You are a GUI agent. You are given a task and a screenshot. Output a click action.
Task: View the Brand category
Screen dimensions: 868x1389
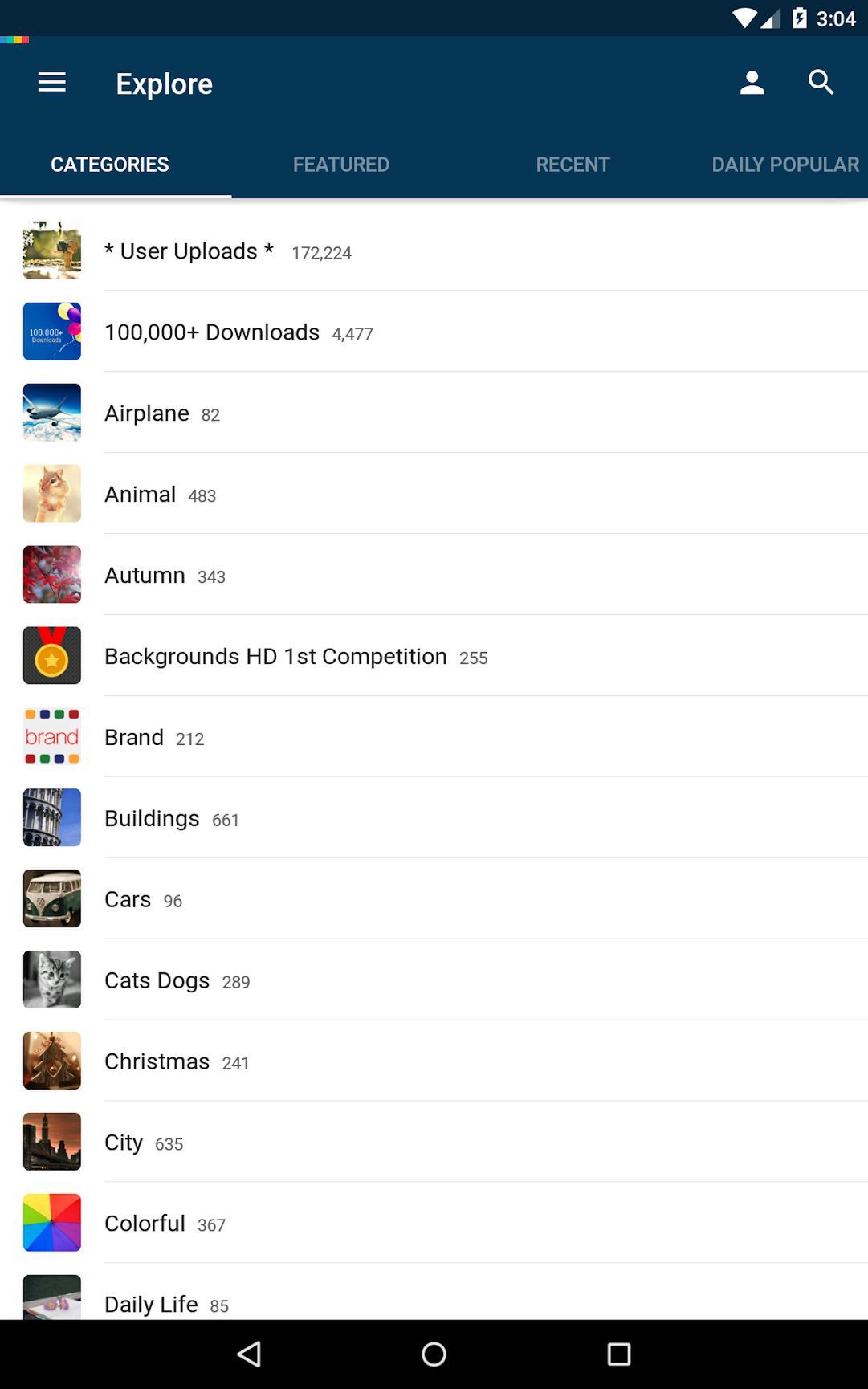point(434,737)
